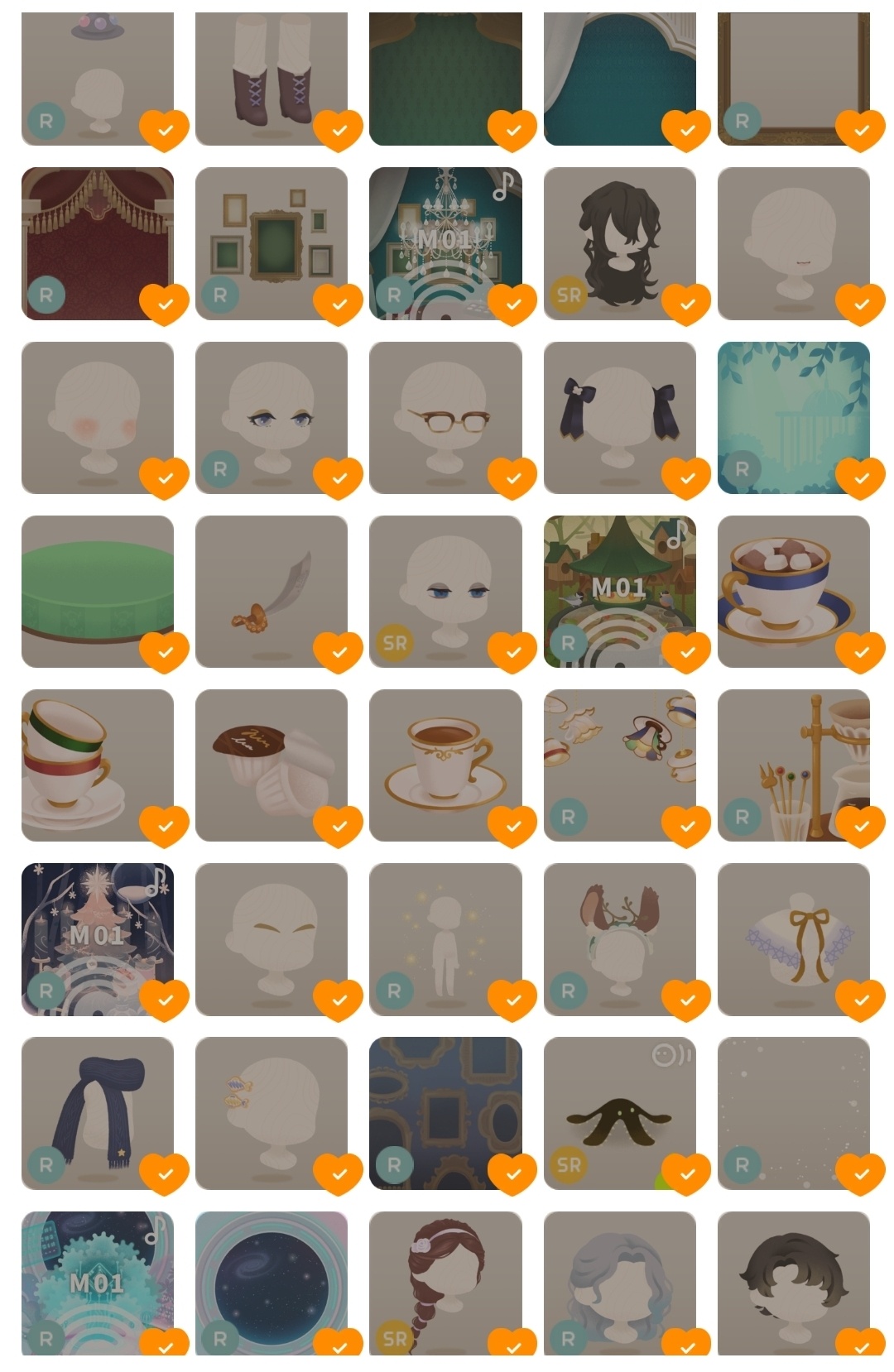This screenshot has height=1372, width=894.
Task: Open the red braided hair SR item
Action: 445,1283
